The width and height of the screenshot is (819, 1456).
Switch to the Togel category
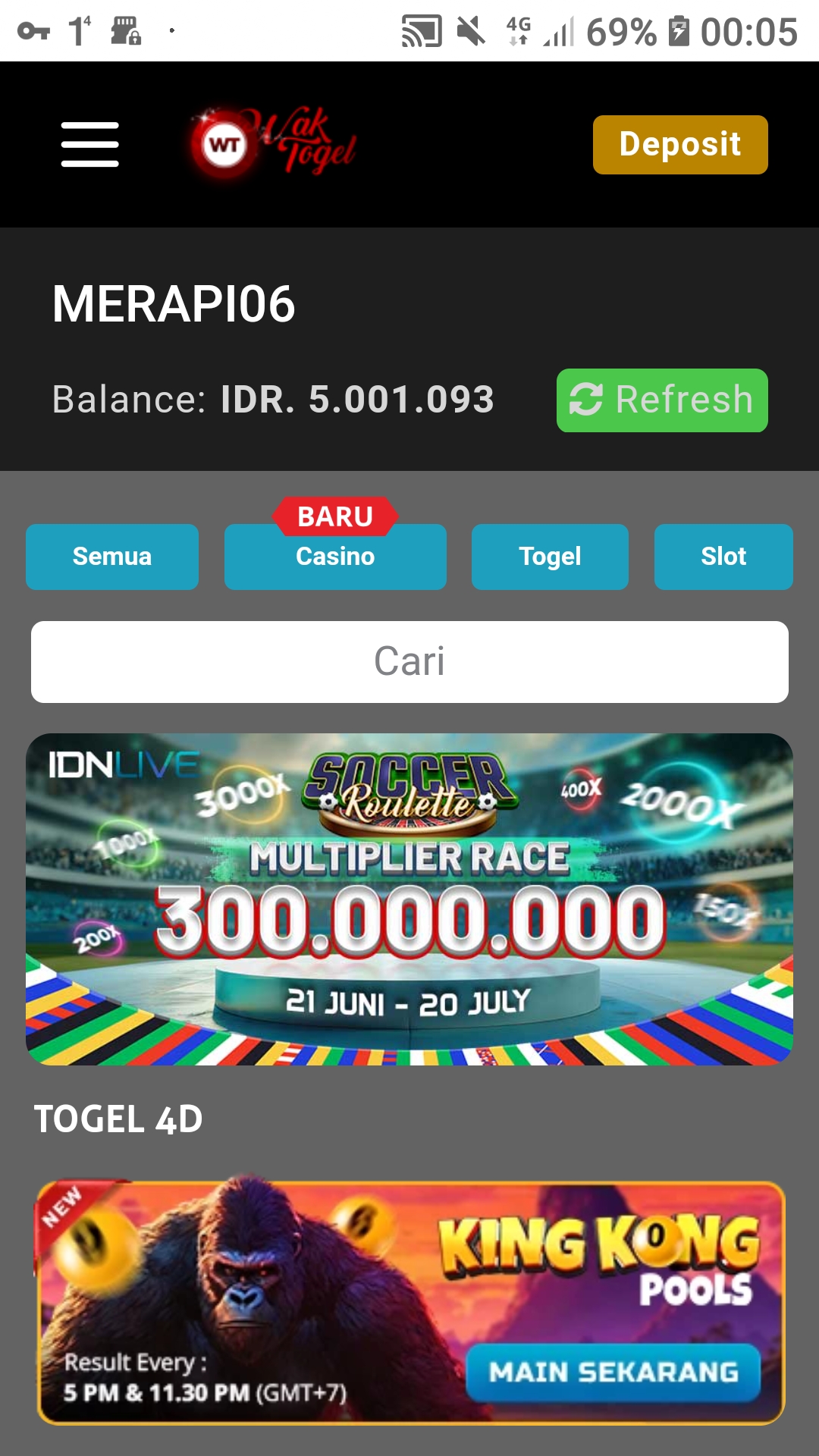(x=550, y=557)
